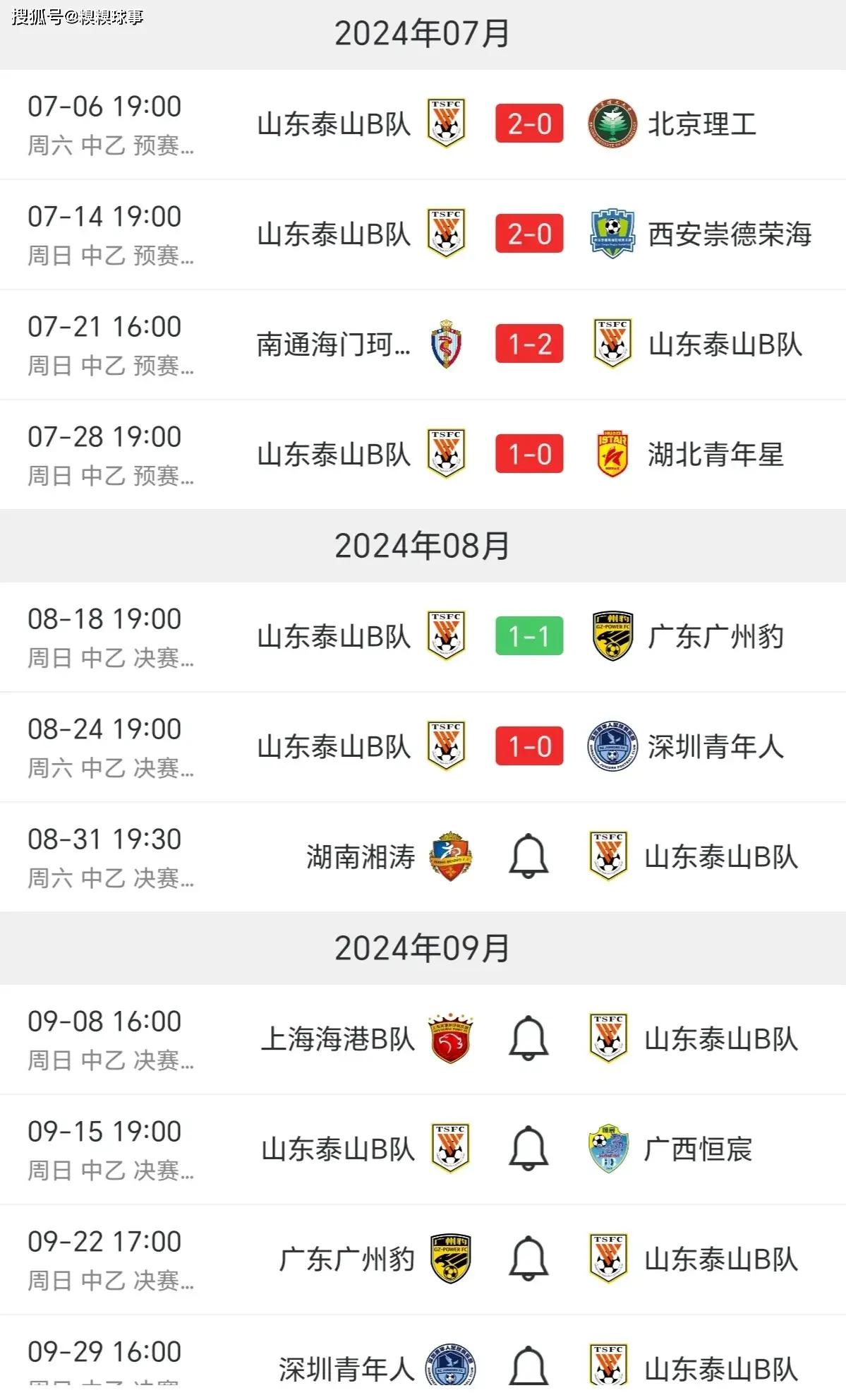Set reminder bell for 湖南湘涛 match

[x=528, y=856]
